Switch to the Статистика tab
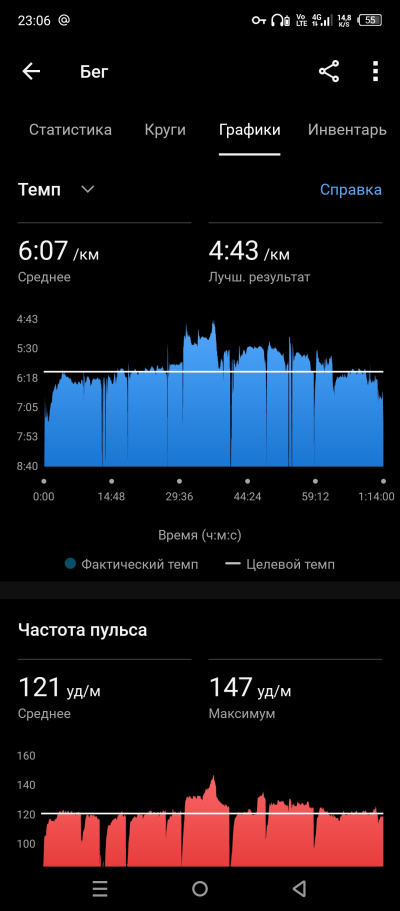 pyautogui.click(x=70, y=130)
